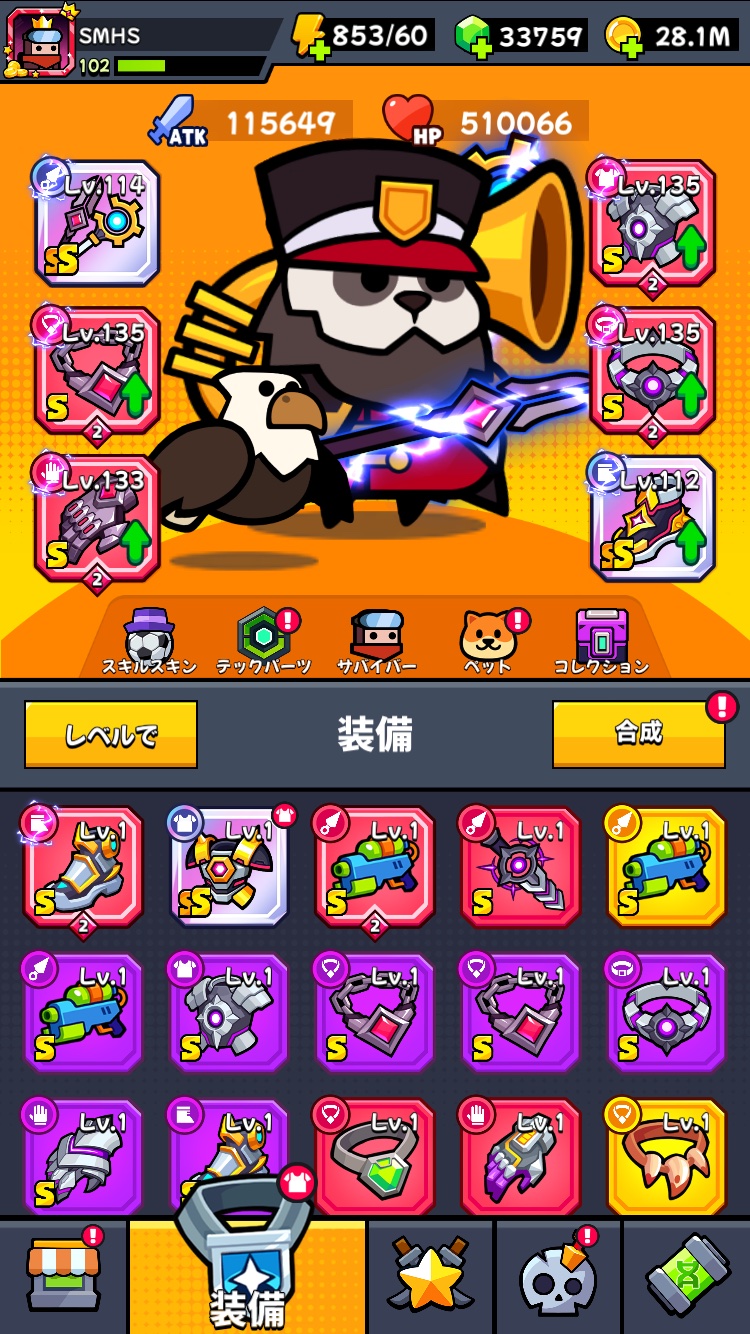Select the yellow Lv.1 water gun

[x=665, y=866]
